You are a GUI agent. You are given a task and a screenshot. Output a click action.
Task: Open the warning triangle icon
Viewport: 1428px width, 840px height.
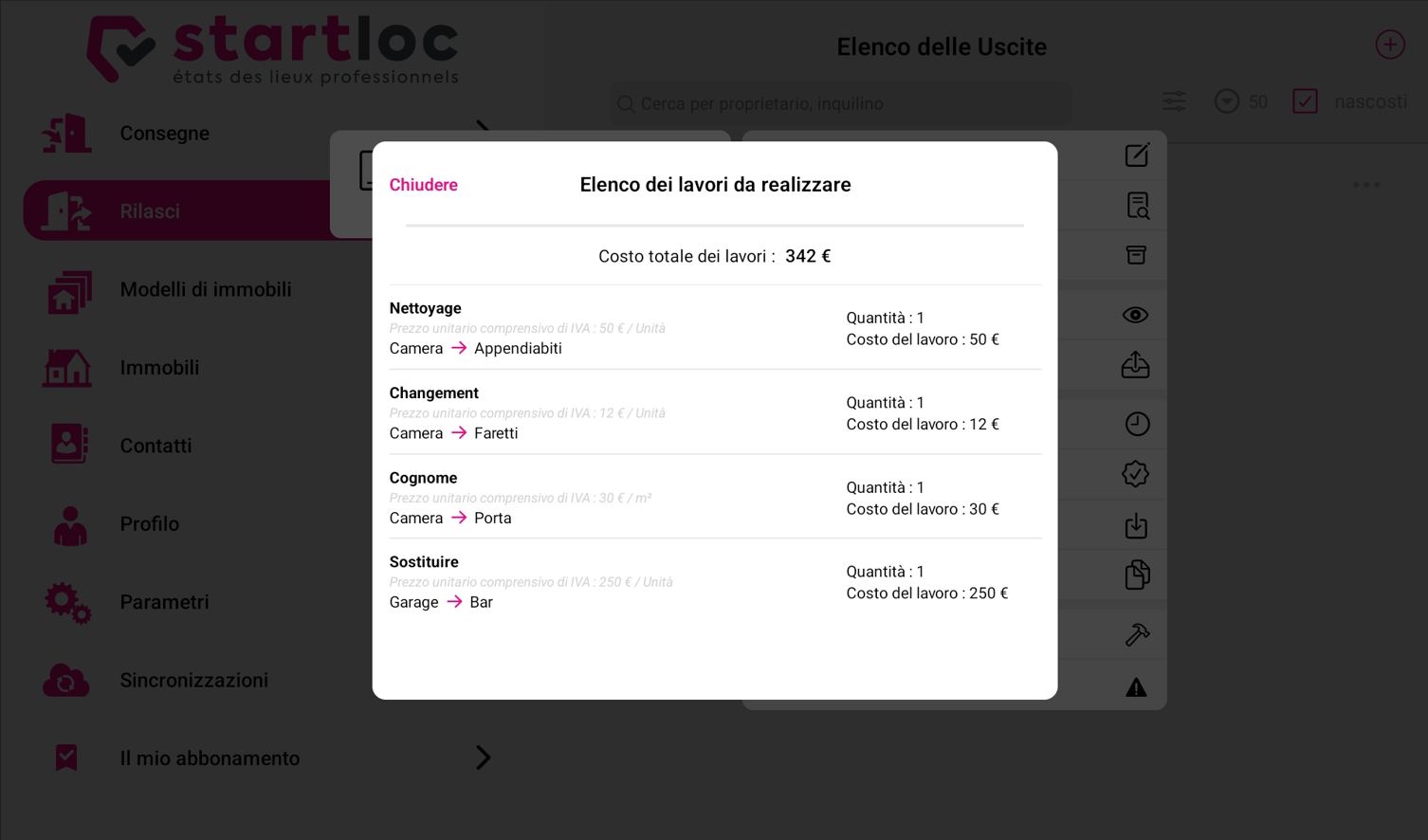tap(1136, 687)
